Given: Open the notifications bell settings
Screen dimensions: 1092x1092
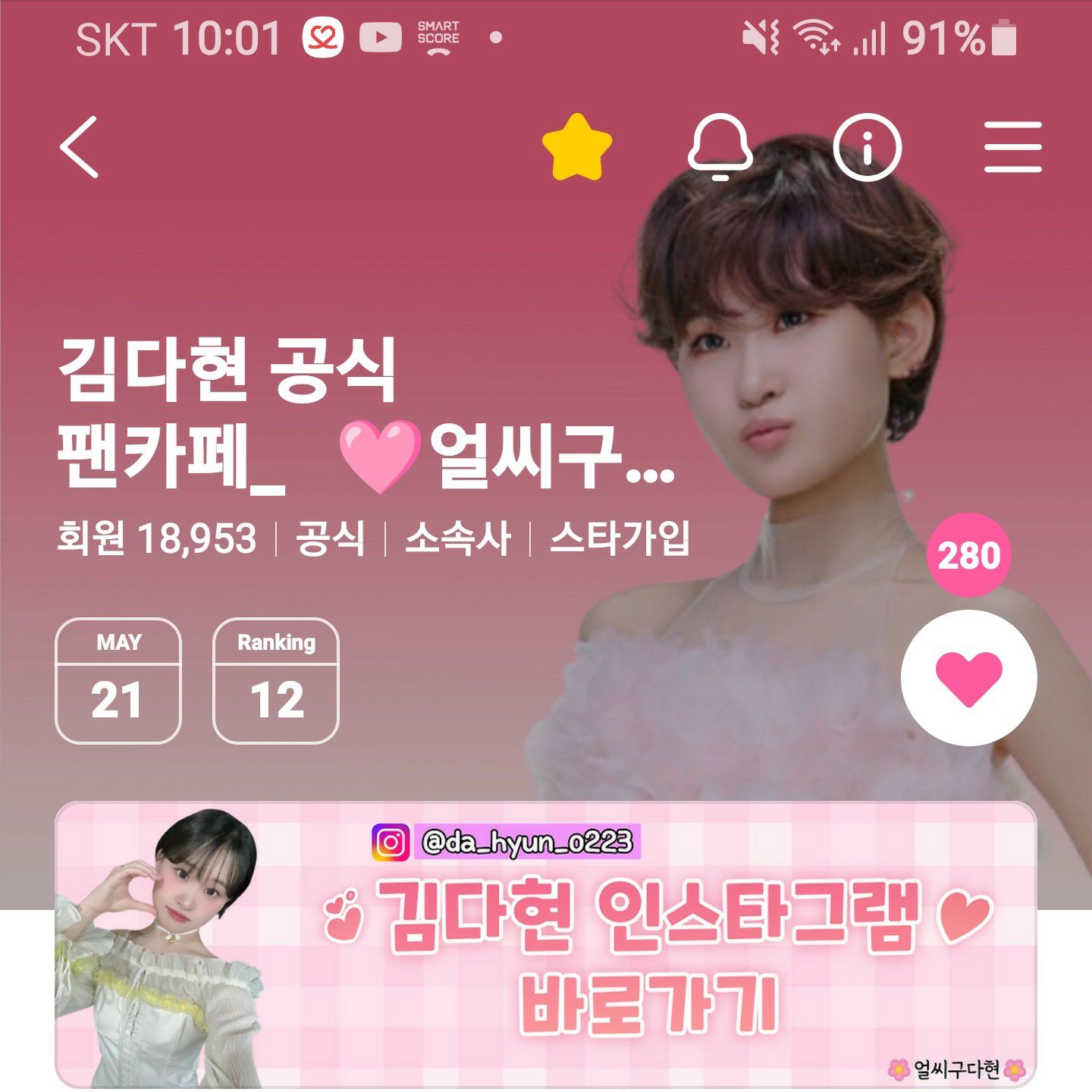Looking at the screenshot, I should click(720, 147).
